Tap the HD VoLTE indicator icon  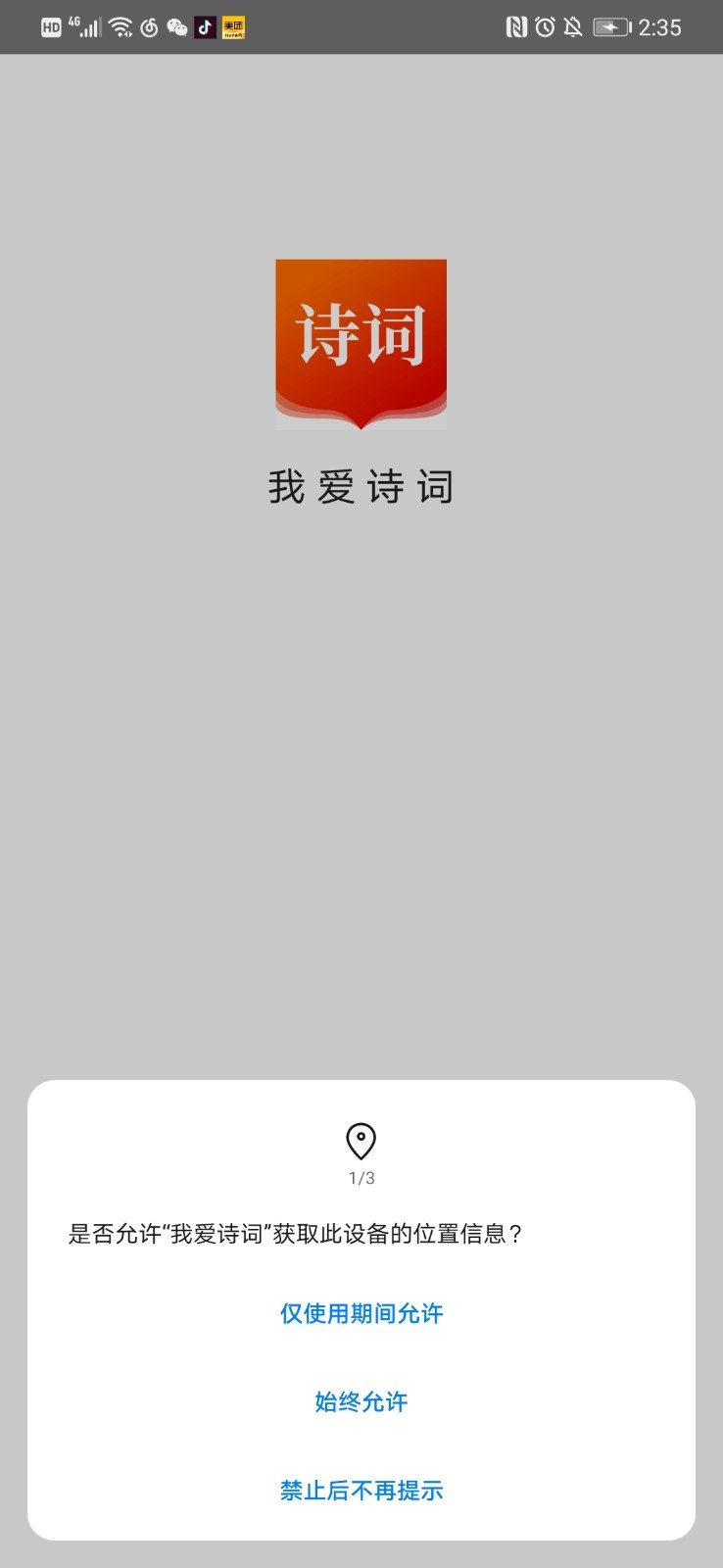point(49,26)
